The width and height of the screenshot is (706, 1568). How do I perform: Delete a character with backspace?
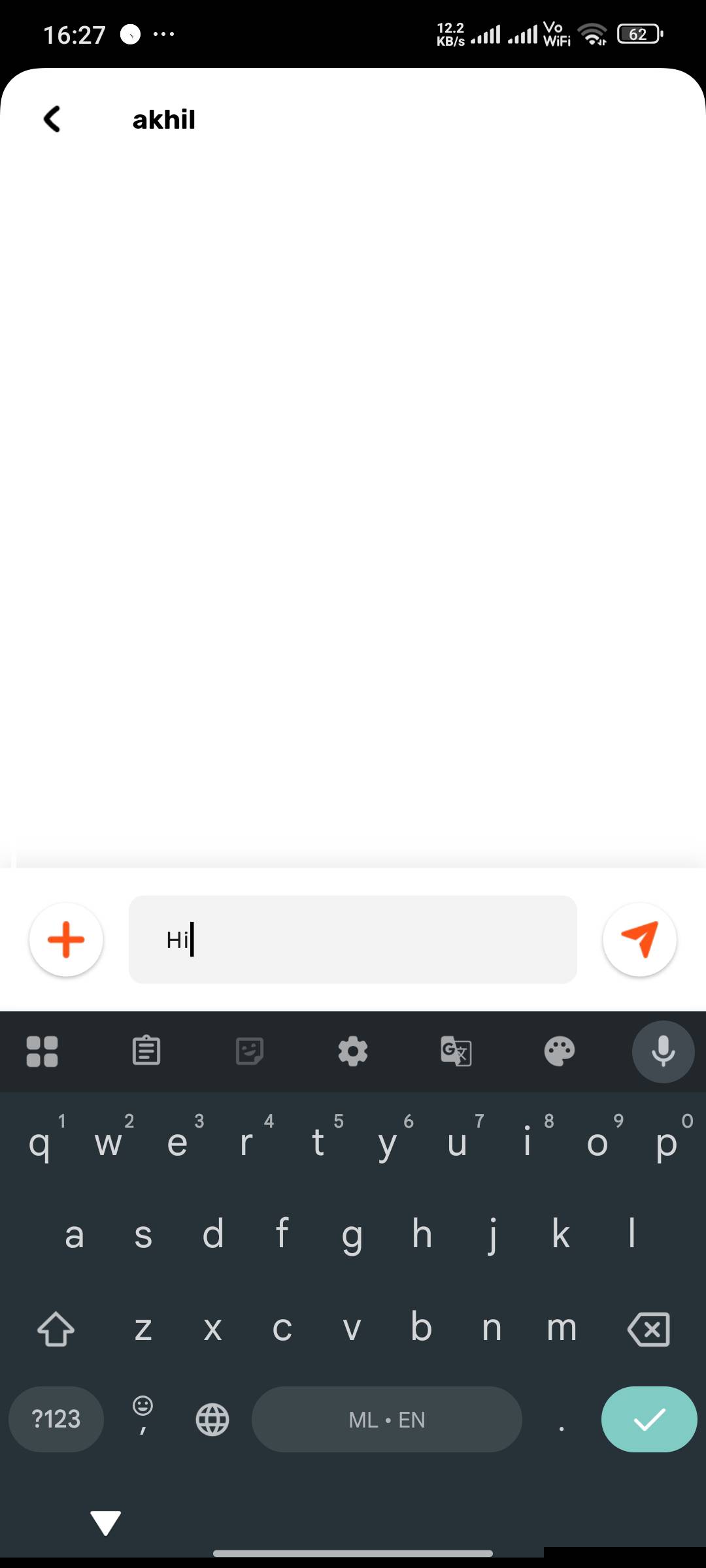(x=648, y=1329)
